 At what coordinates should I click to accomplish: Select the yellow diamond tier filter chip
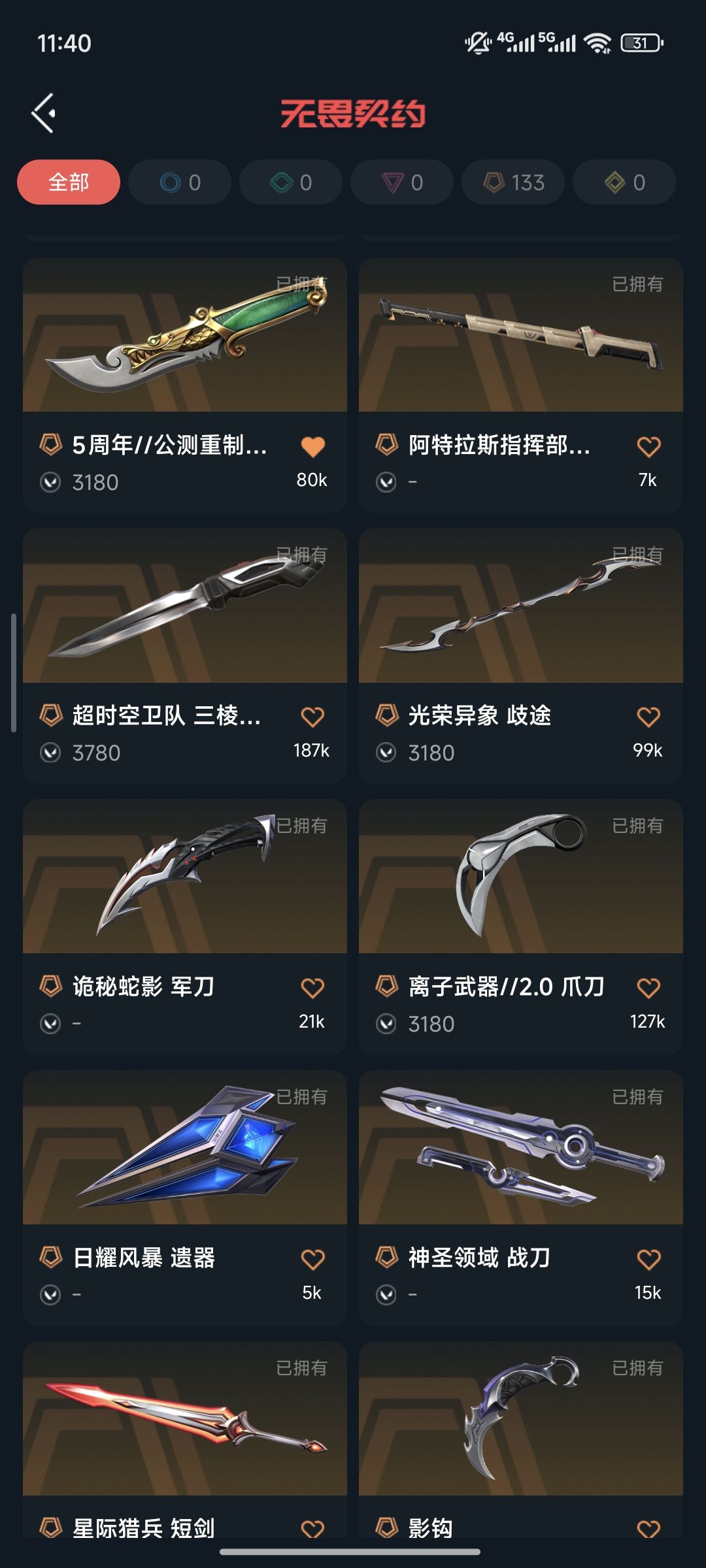[x=624, y=182]
